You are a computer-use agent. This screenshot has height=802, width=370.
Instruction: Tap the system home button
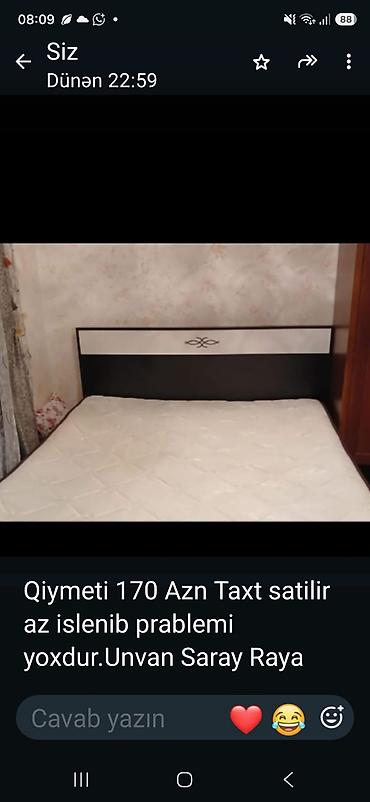click(x=185, y=779)
